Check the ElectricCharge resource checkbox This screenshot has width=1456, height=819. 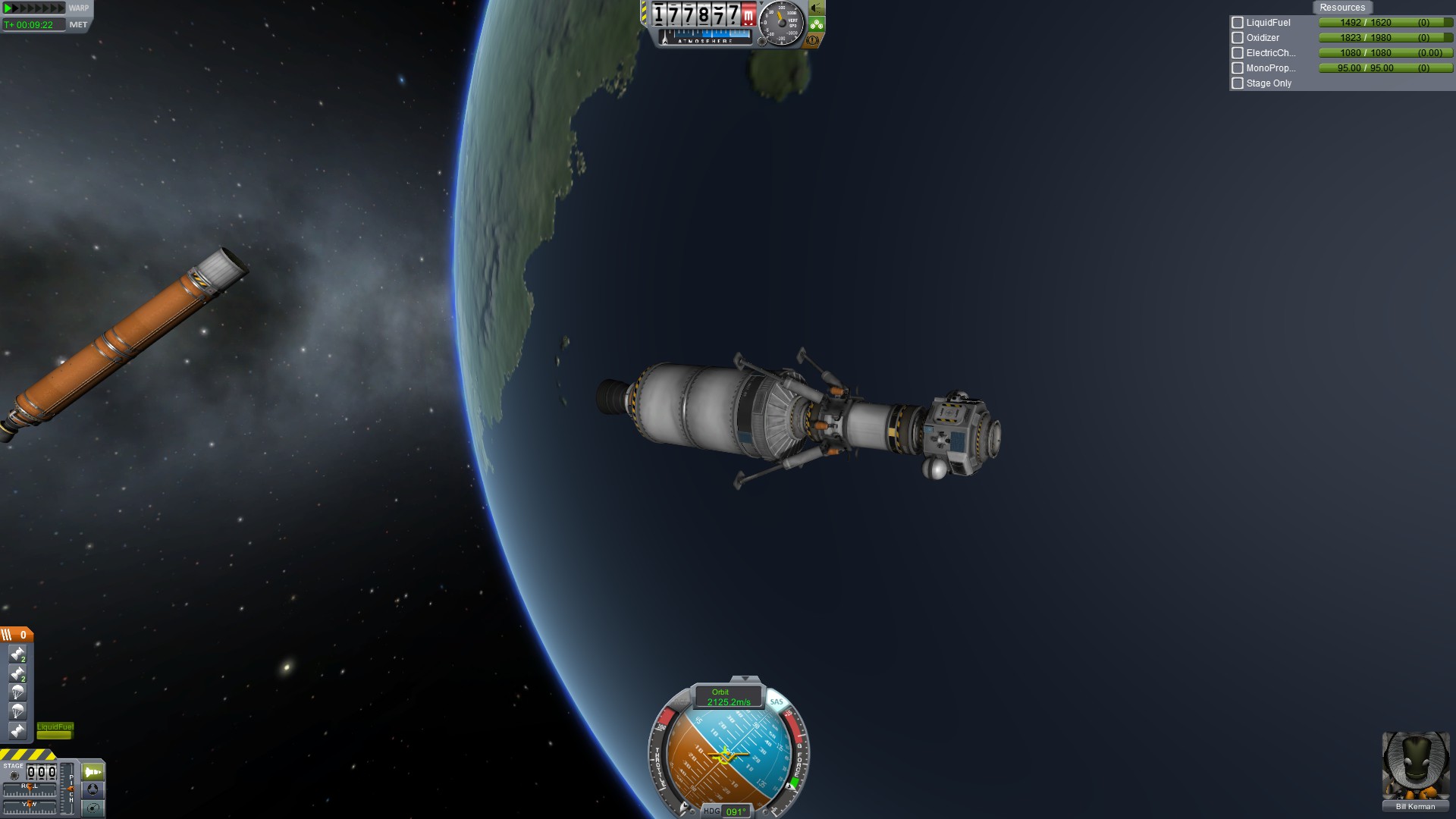(1238, 53)
